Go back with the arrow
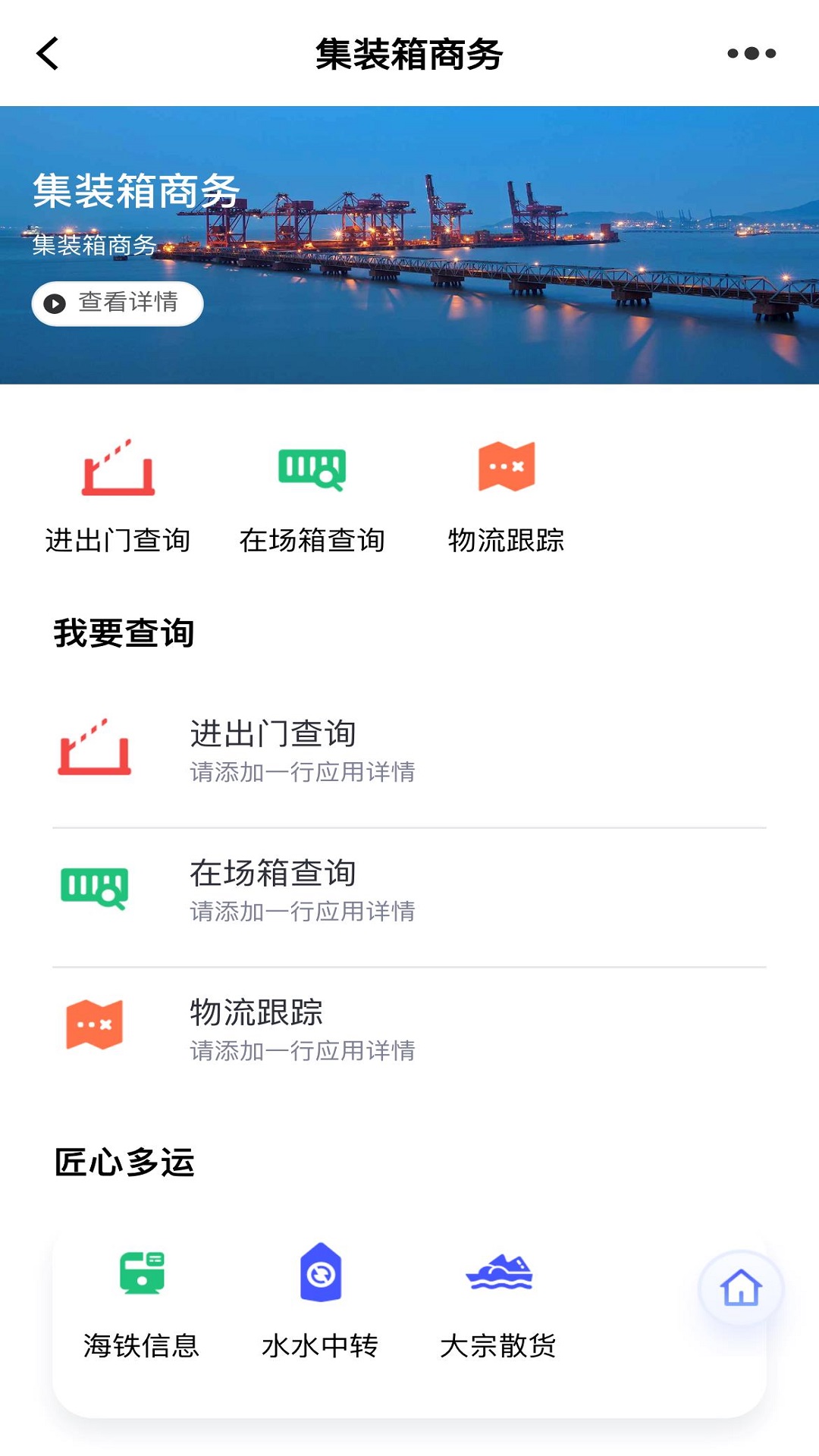Screen dimensions: 819x1456 (45, 53)
